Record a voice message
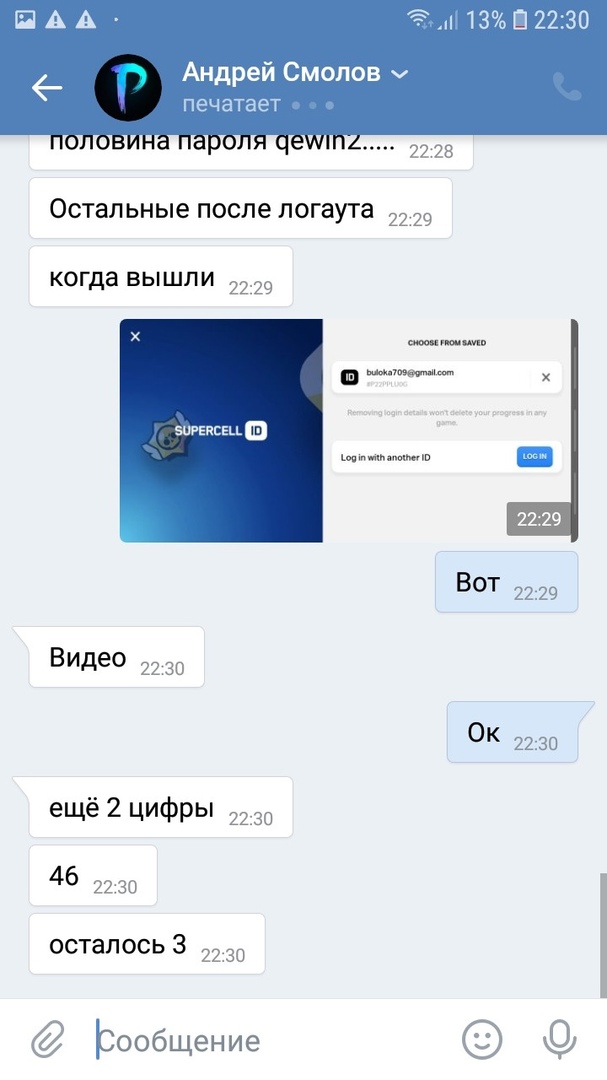The height and width of the screenshot is (1080, 607). pyautogui.click(x=559, y=1041)
